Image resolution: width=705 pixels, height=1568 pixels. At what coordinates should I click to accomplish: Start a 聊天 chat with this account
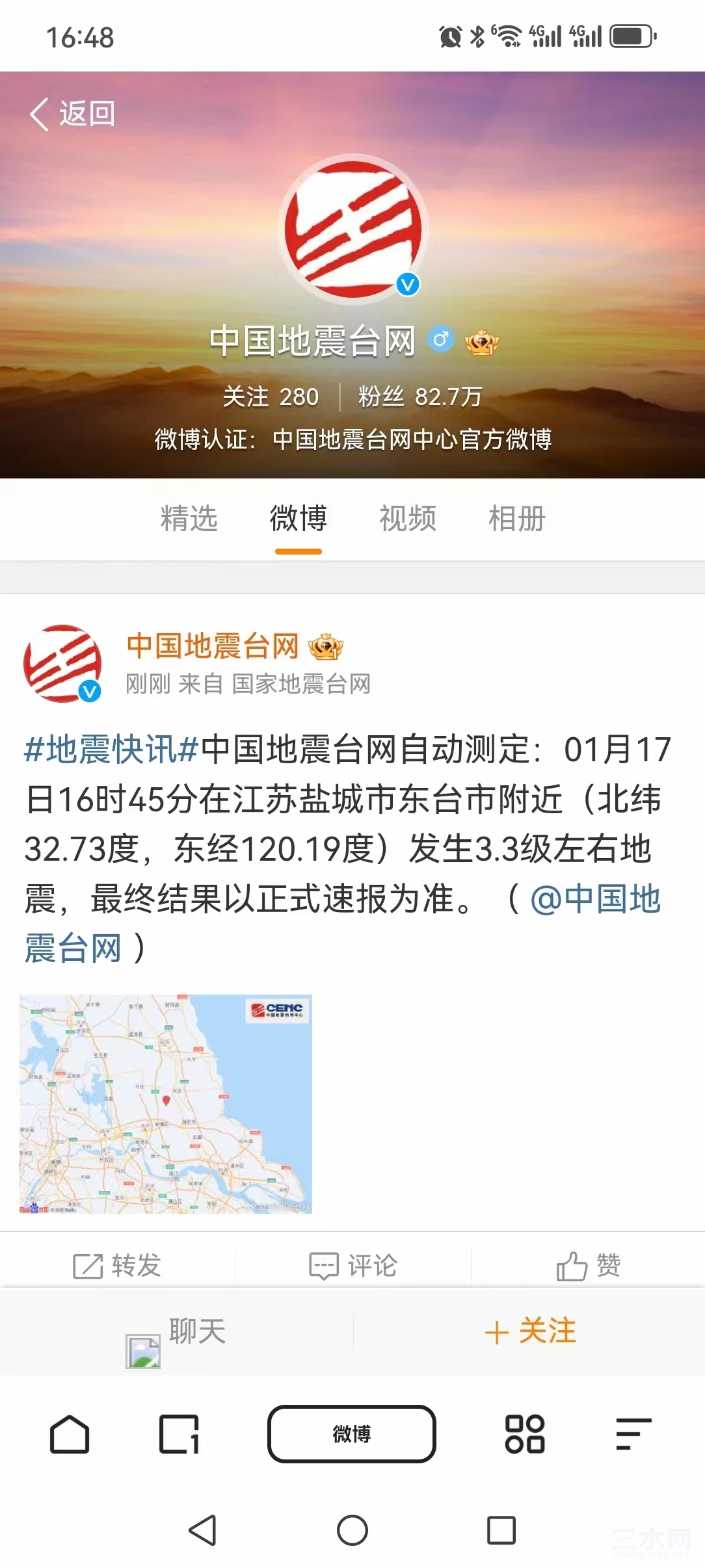[x=177, y=1332]
